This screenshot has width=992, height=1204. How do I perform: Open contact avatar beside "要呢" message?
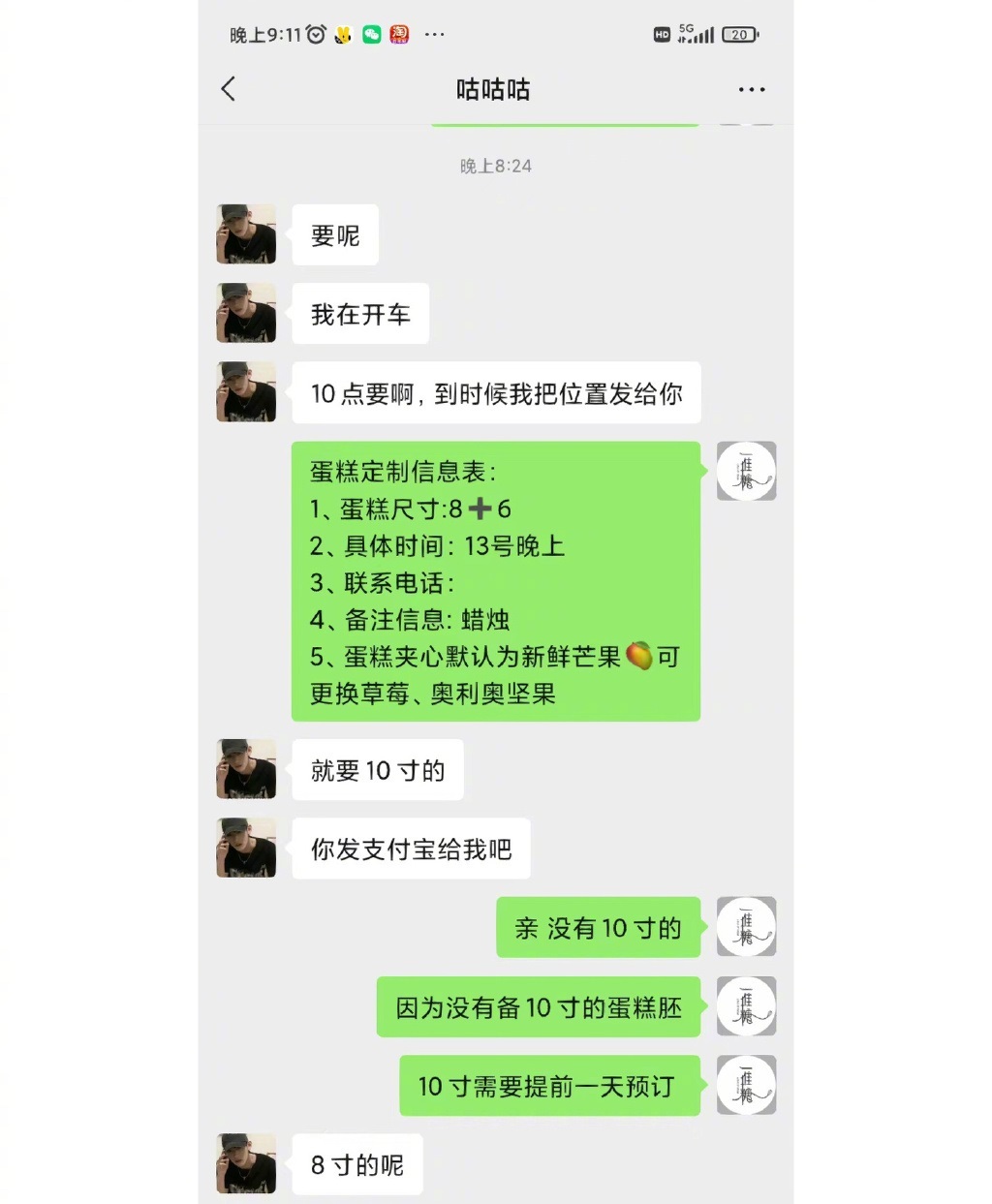246,234
